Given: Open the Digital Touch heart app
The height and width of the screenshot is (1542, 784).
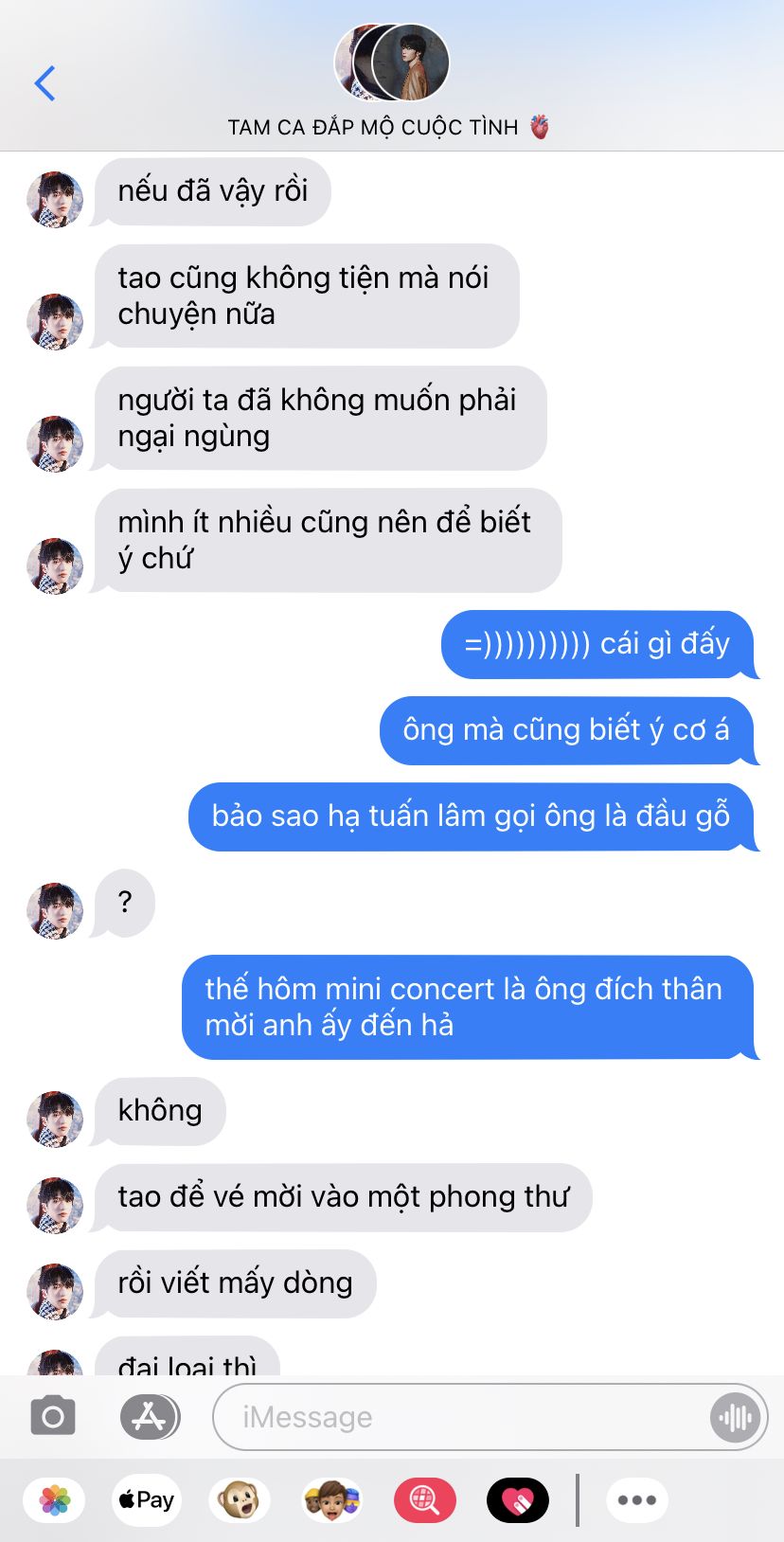Looking at the screenshot, I should coord(517,1500).
